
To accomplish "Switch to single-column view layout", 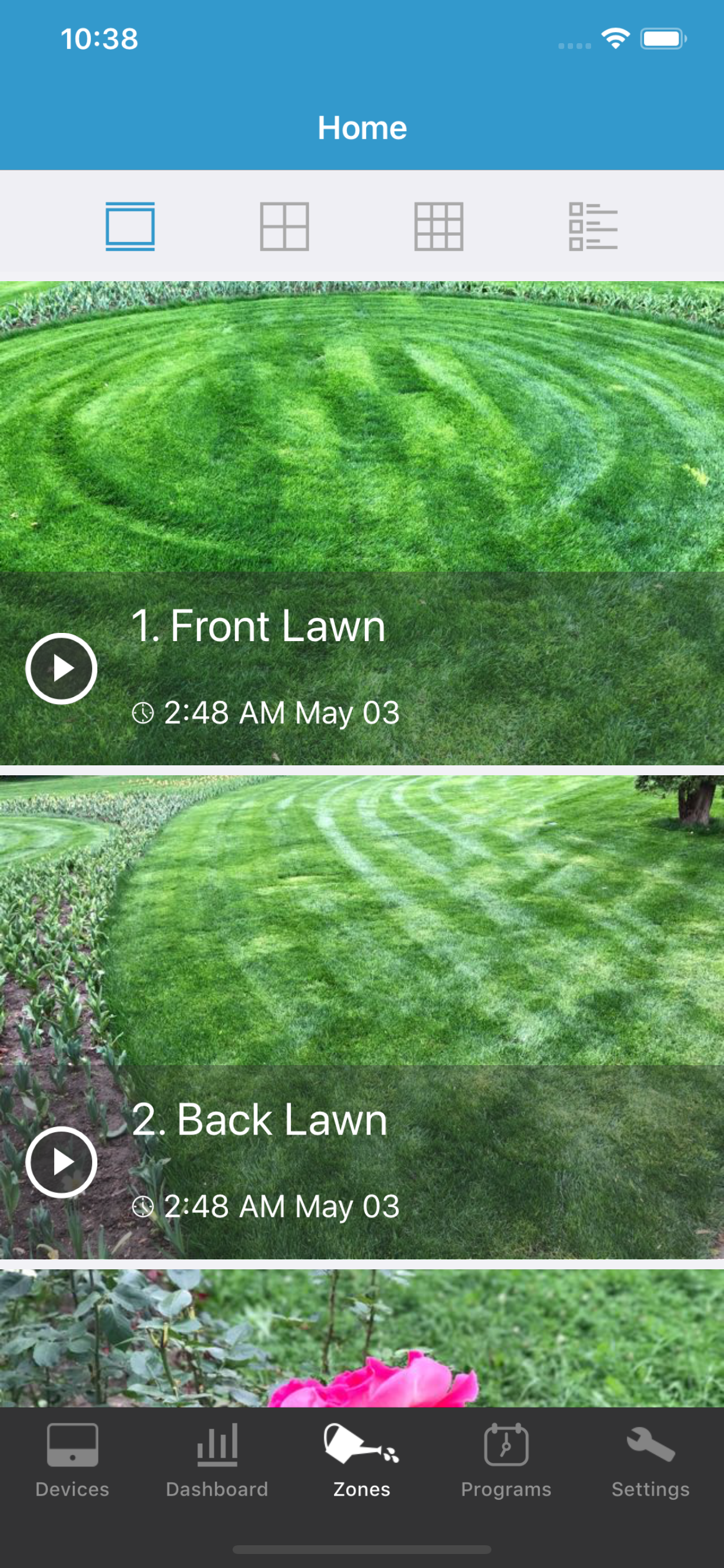I will [x=129, y=226].
